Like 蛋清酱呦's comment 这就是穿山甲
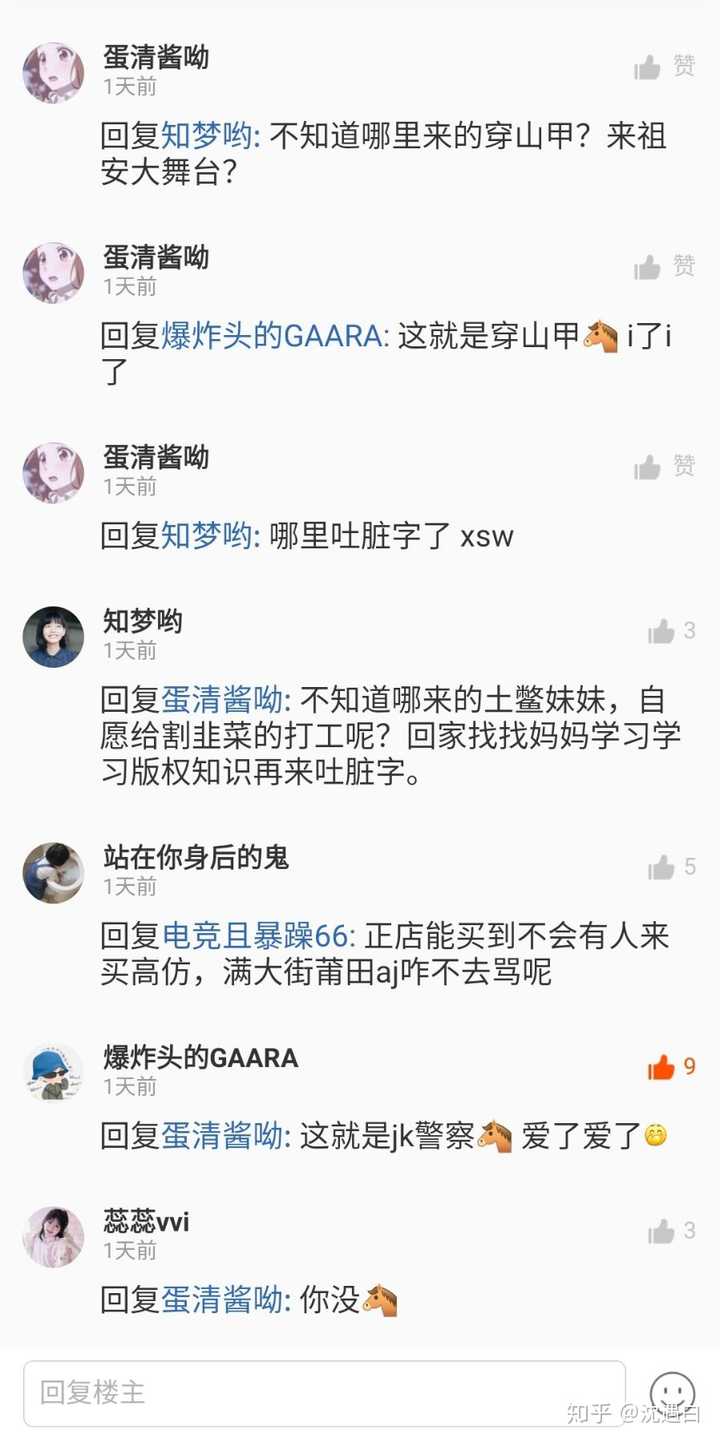The width and height of the screenshot is (720, 1443). [x=648, y=267]
